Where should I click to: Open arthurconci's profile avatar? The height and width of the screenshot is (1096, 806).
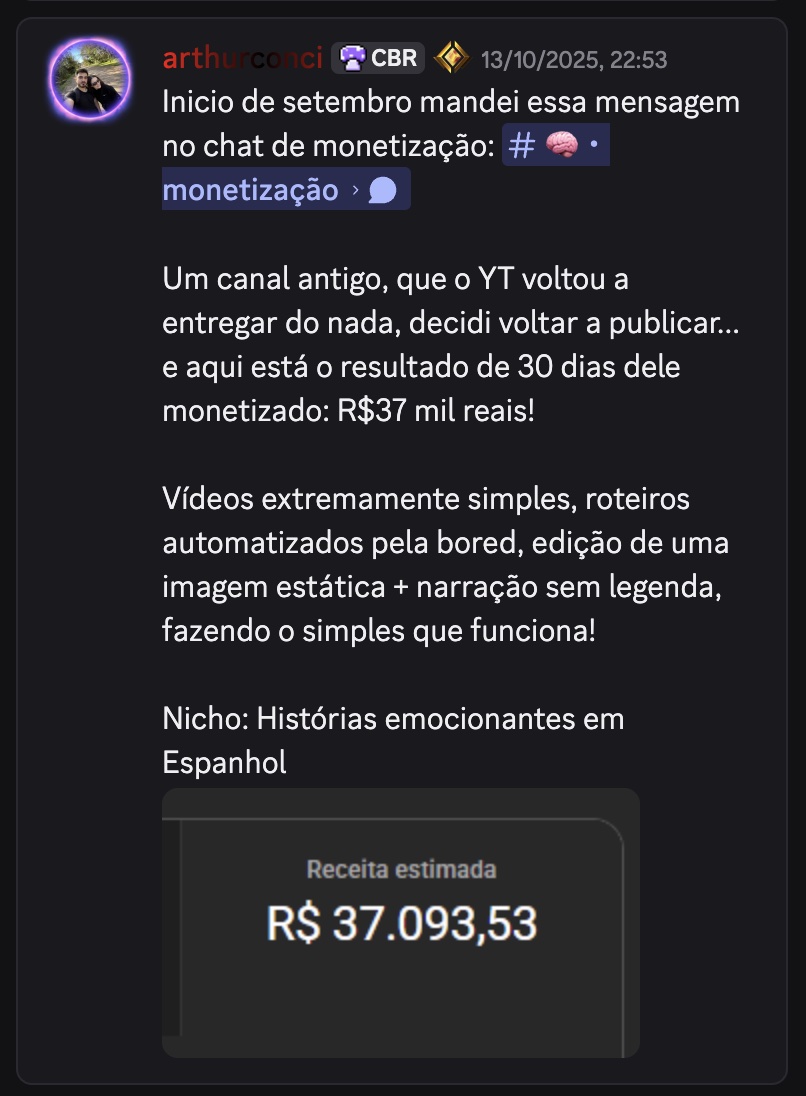tap(89, 81)
